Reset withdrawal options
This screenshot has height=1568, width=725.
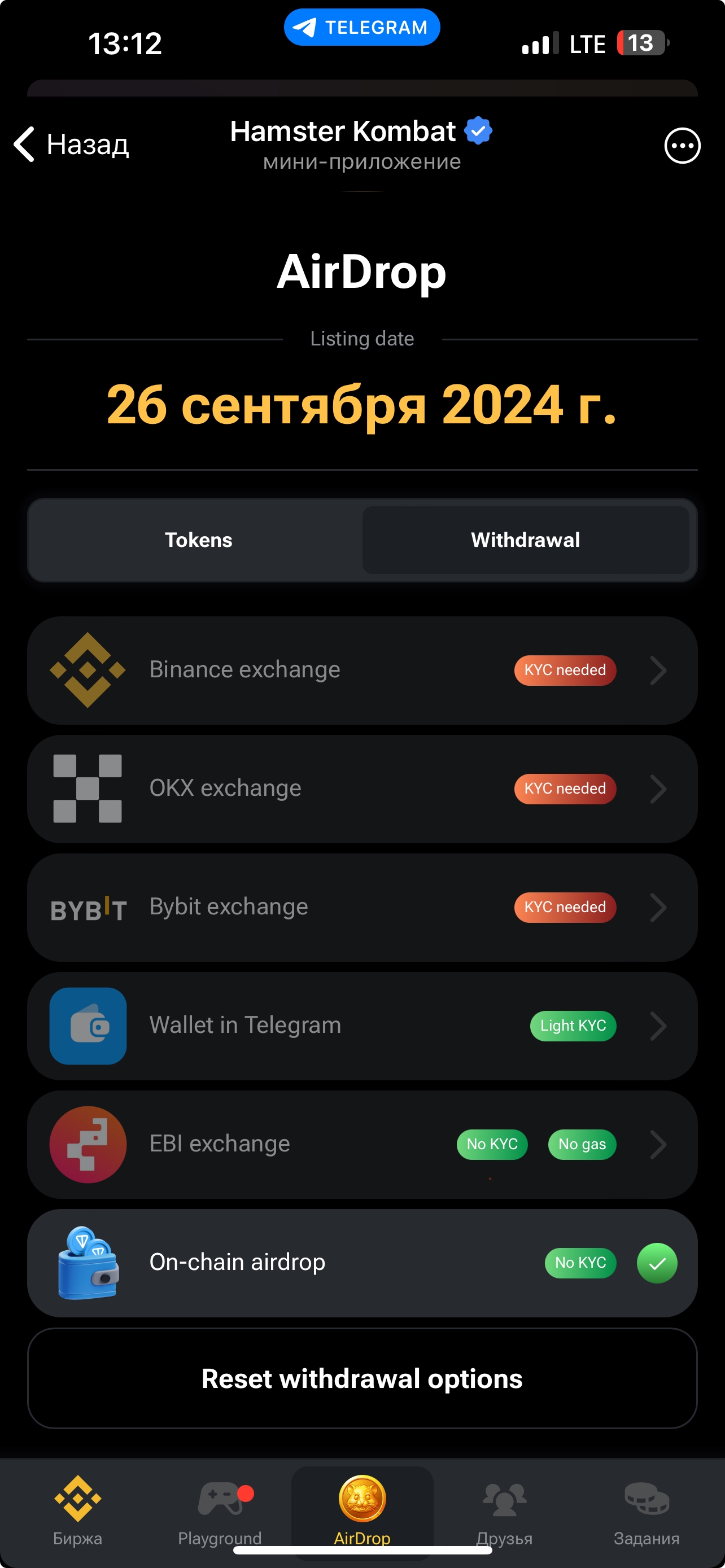click(x=361, y=1379)
